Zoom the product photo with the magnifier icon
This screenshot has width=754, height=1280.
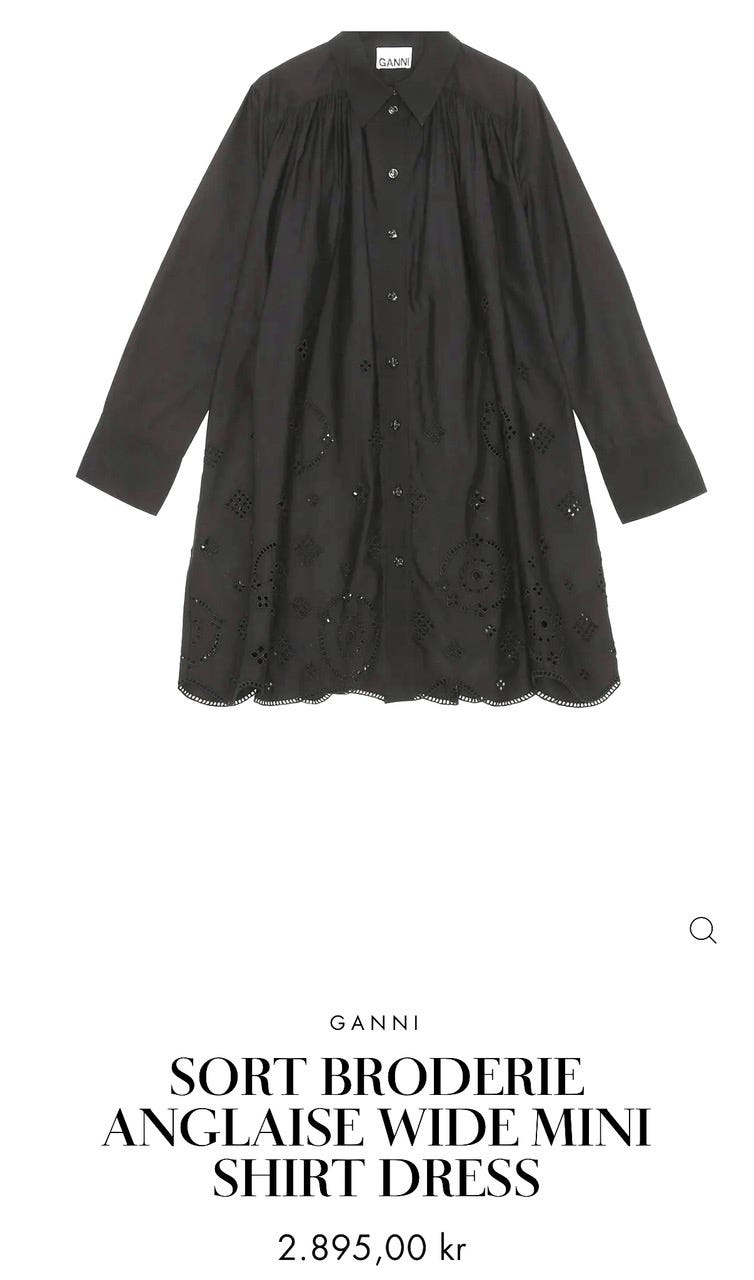pyautogui.click(x=703, y=931)
